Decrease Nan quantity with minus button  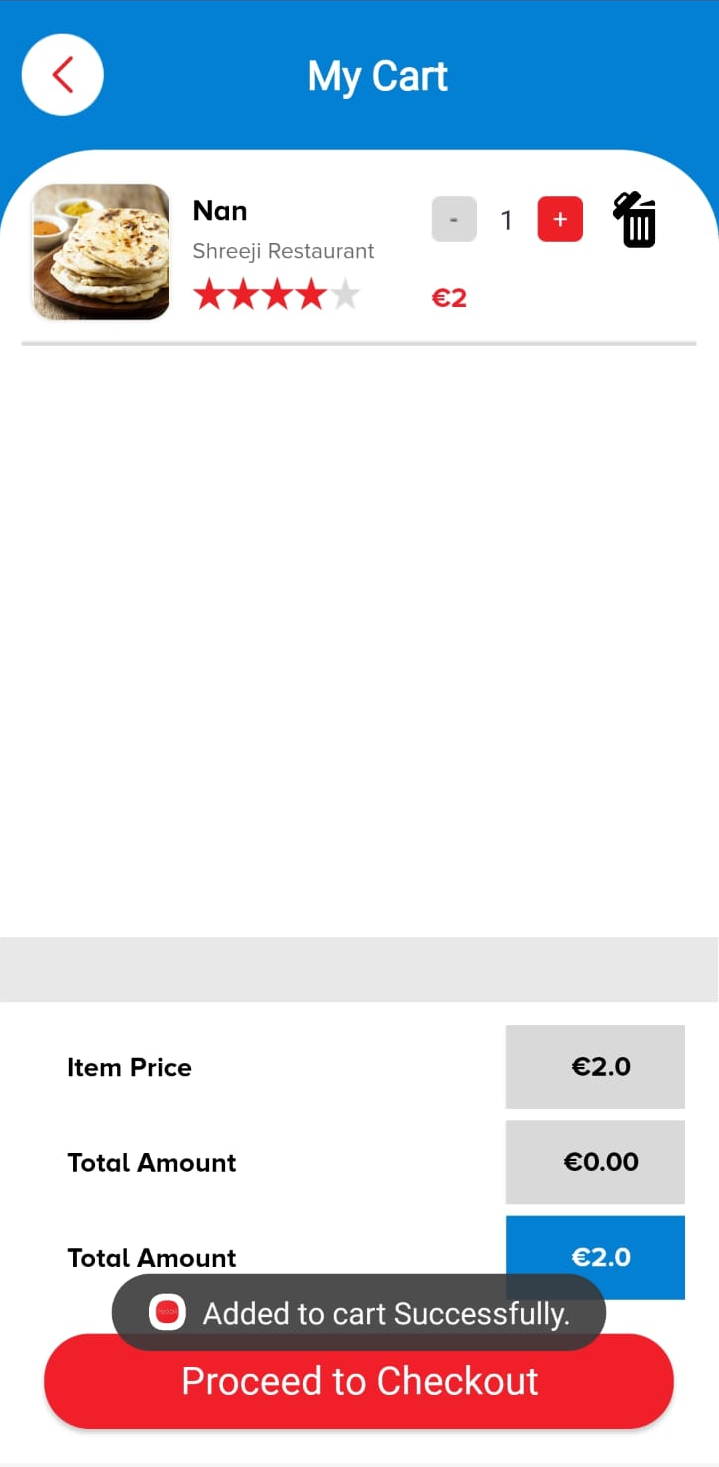(x=454, y=219)
